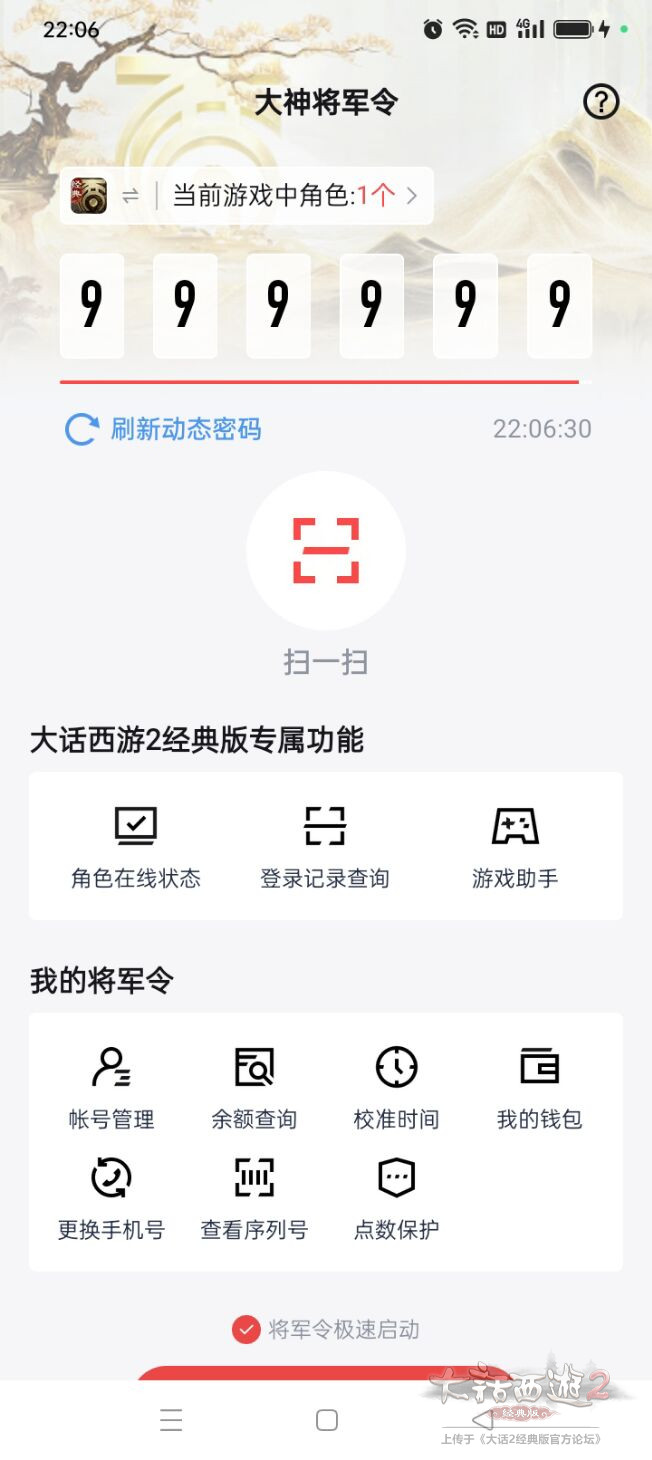Check 角色在线状态
Viewport: 652px width, 1460px height.
[136, 846]
